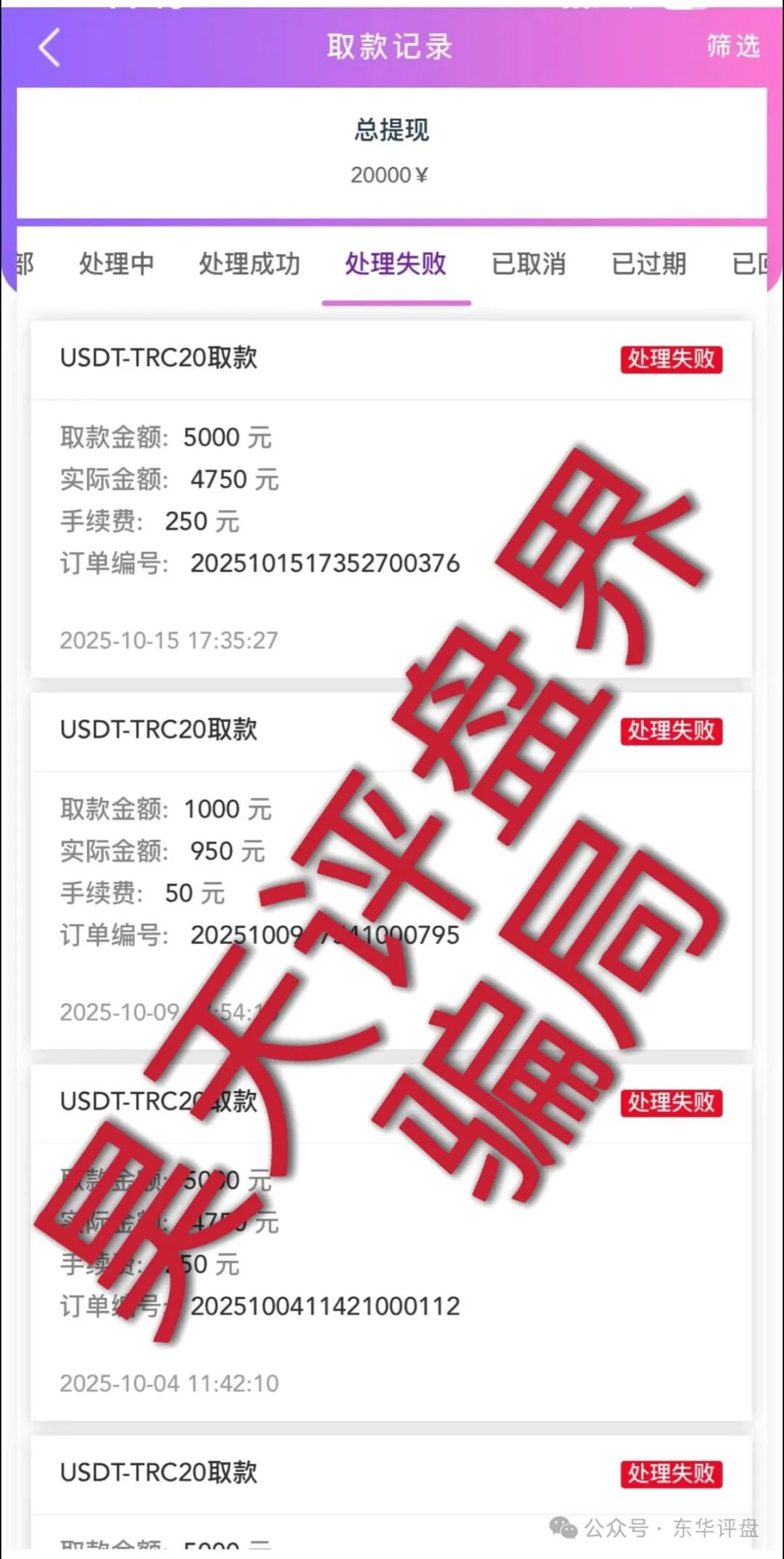
Task: Click the 处理失败 badge on third record
Action: [x=671, y=1102]
